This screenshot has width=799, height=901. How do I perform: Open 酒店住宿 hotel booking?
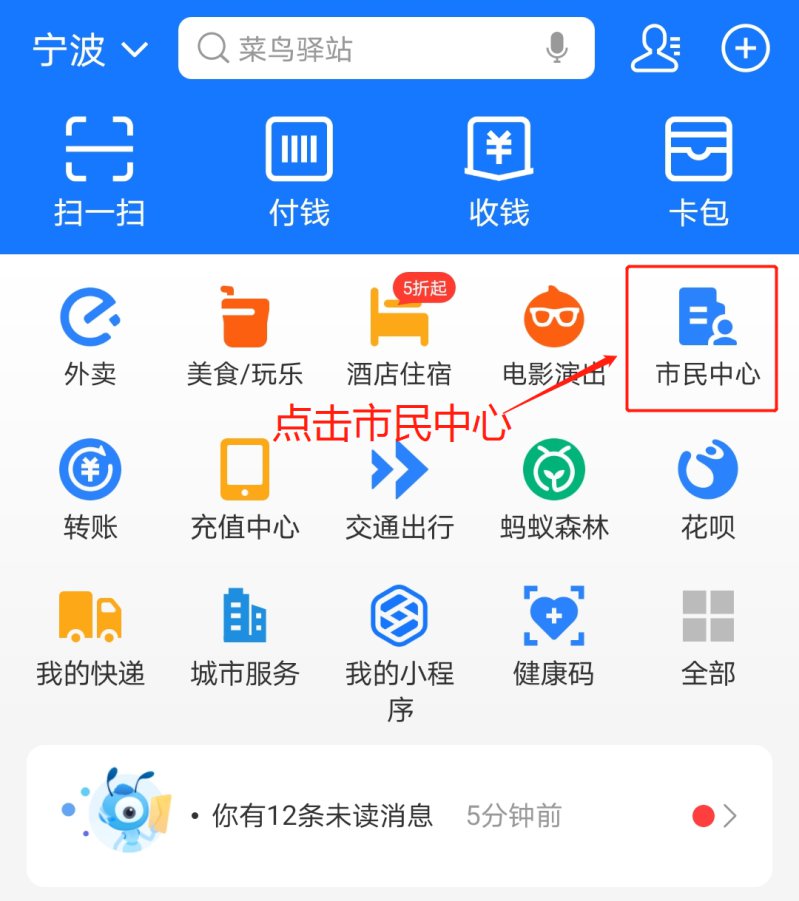click(399, 335)
